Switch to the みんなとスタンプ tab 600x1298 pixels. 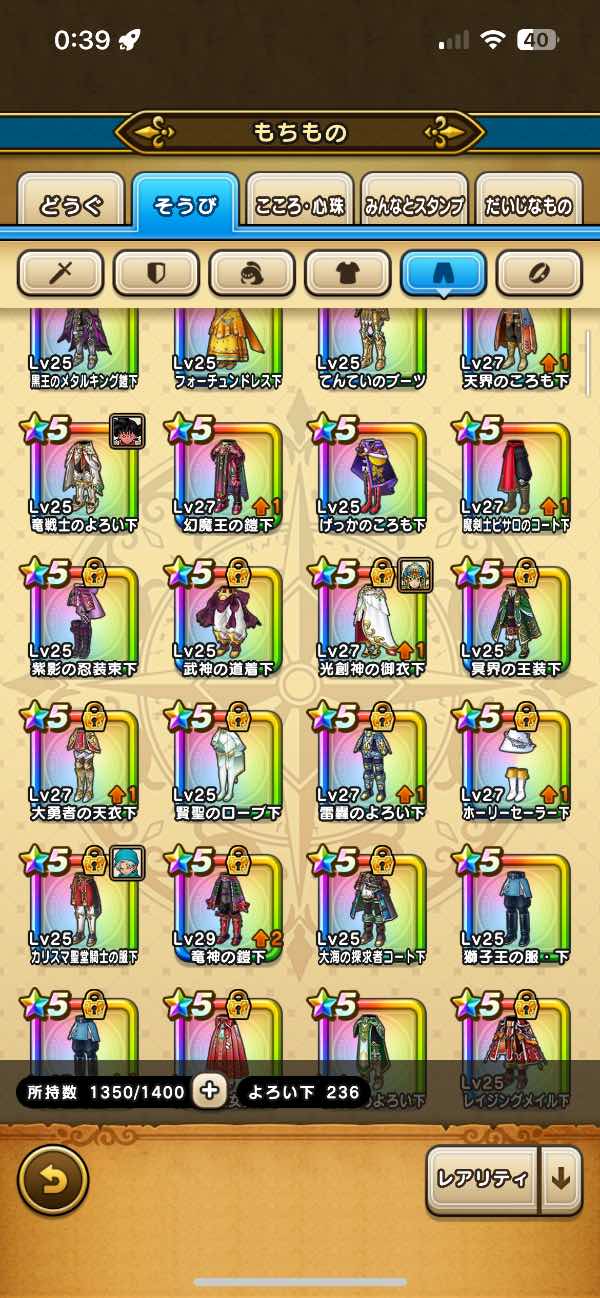click(414, 207)
